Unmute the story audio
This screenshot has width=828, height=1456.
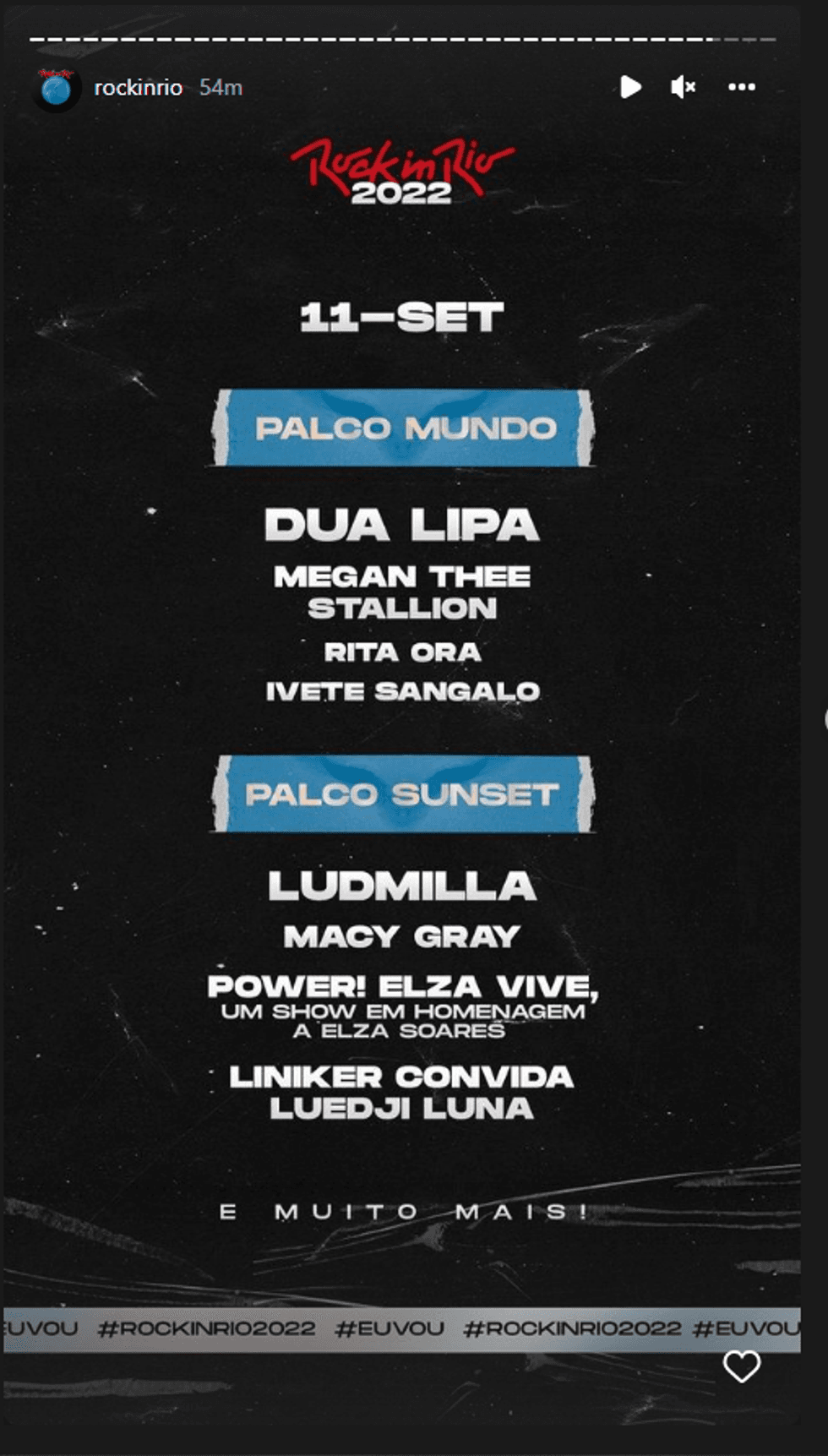click(683, 87)
